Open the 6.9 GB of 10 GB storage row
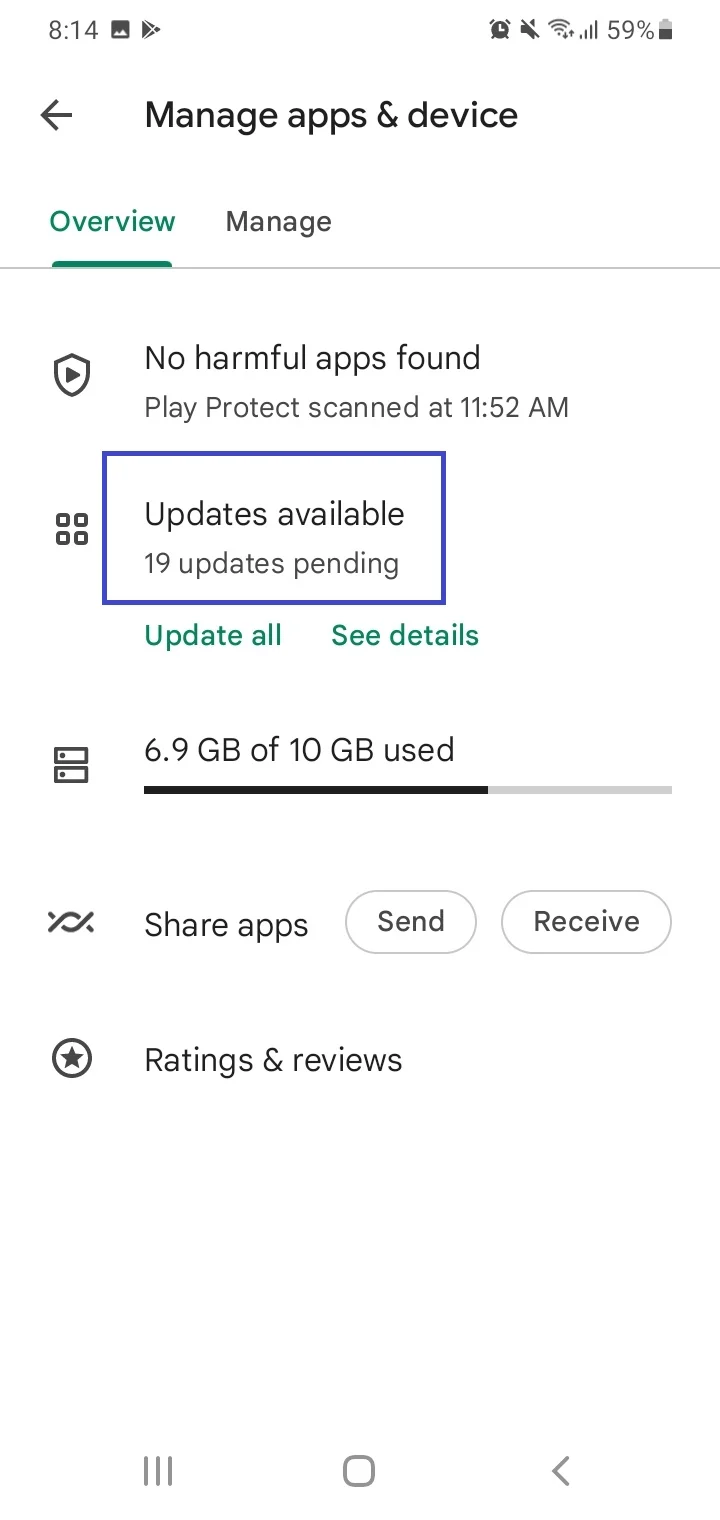720x1520 pixels. [360, 765]
